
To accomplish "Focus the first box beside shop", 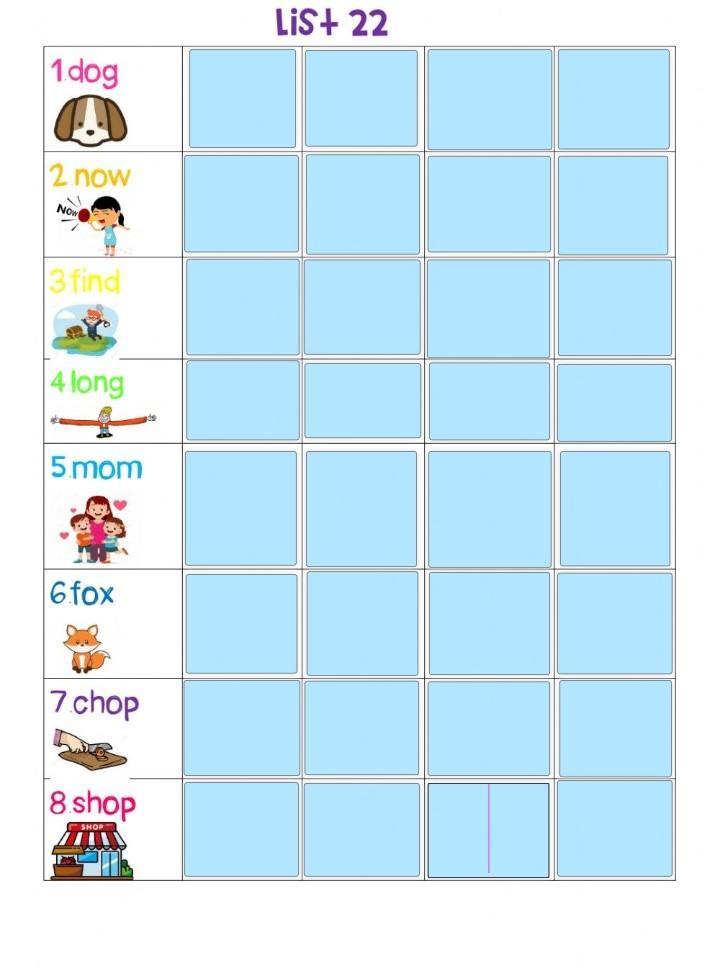I will pyautogui.click(x=241, y=829).
